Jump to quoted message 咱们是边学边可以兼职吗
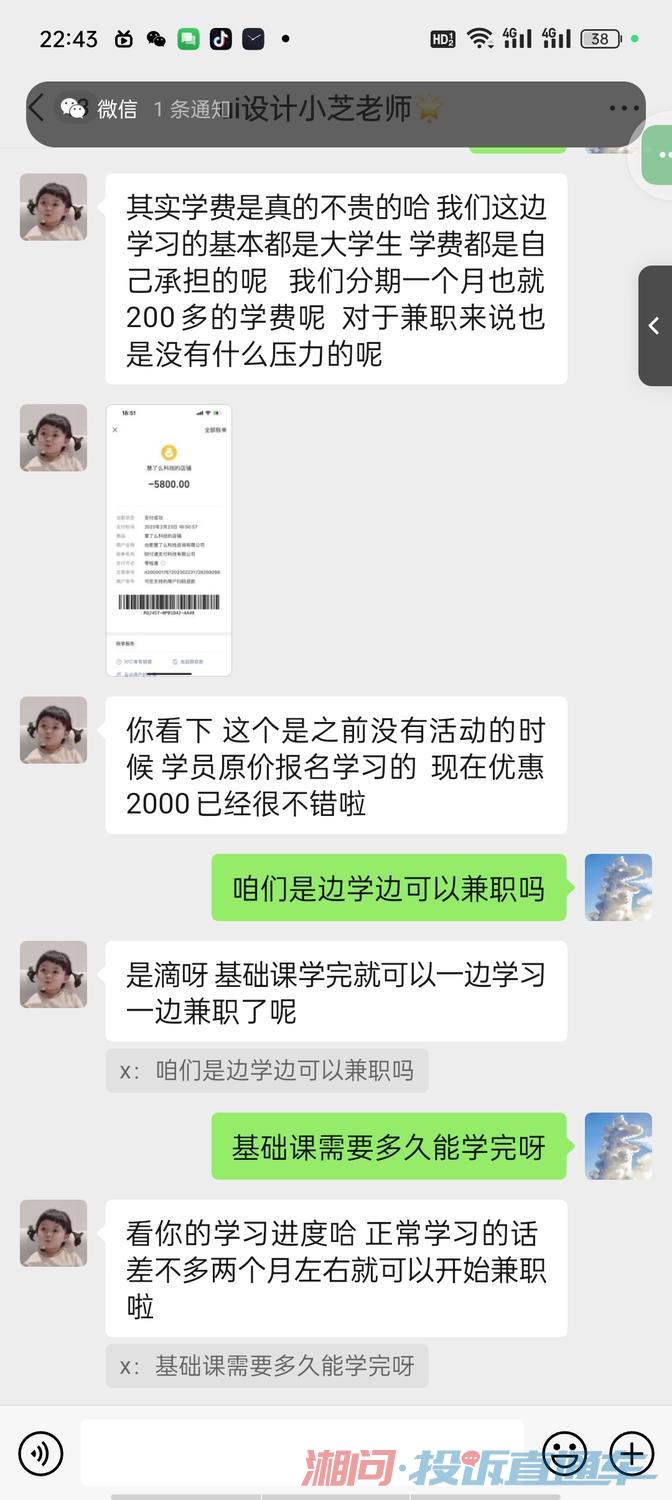 (x=267, y=1071)
